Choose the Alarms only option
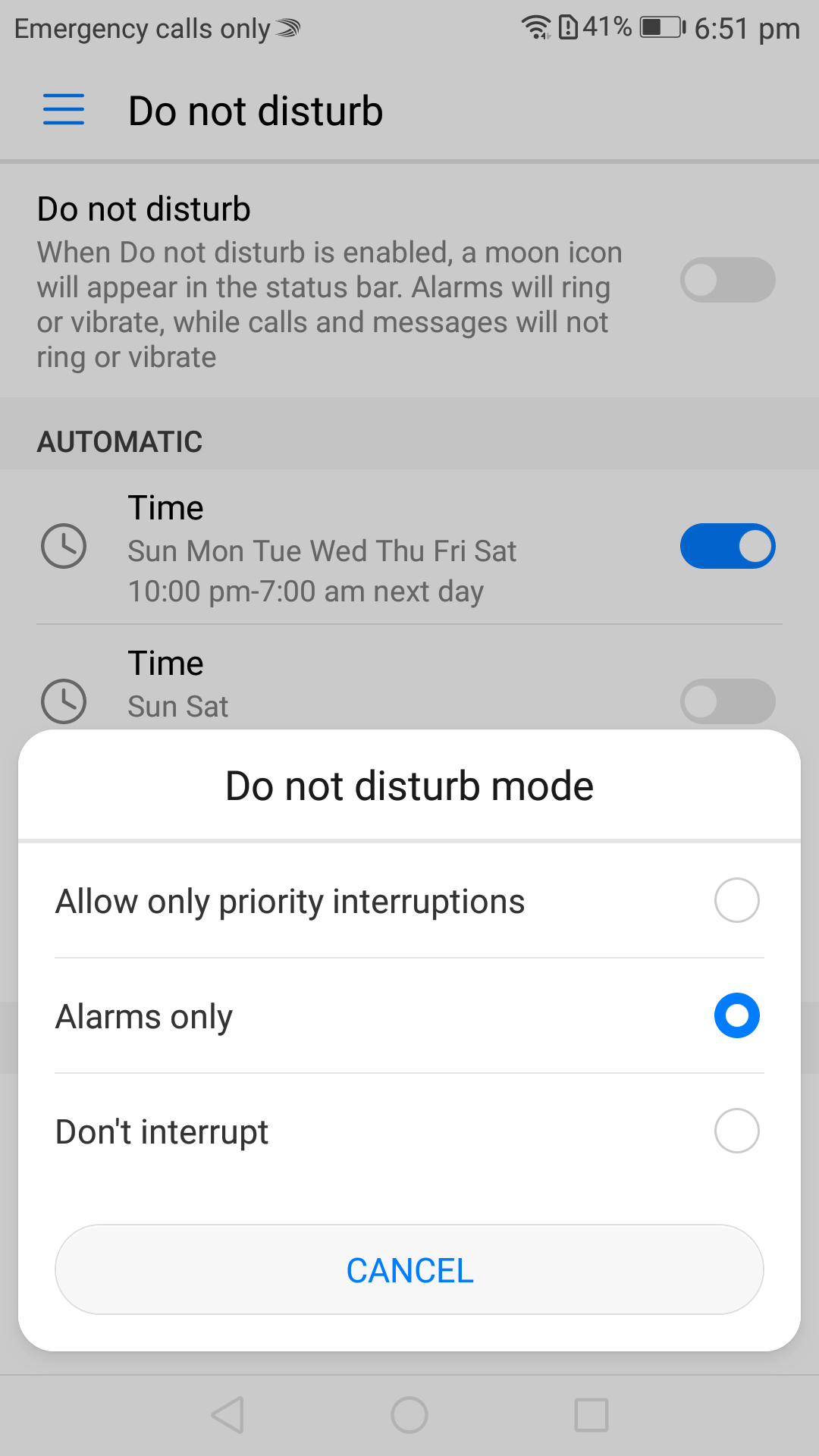819x1456 pixels. 409,1016
